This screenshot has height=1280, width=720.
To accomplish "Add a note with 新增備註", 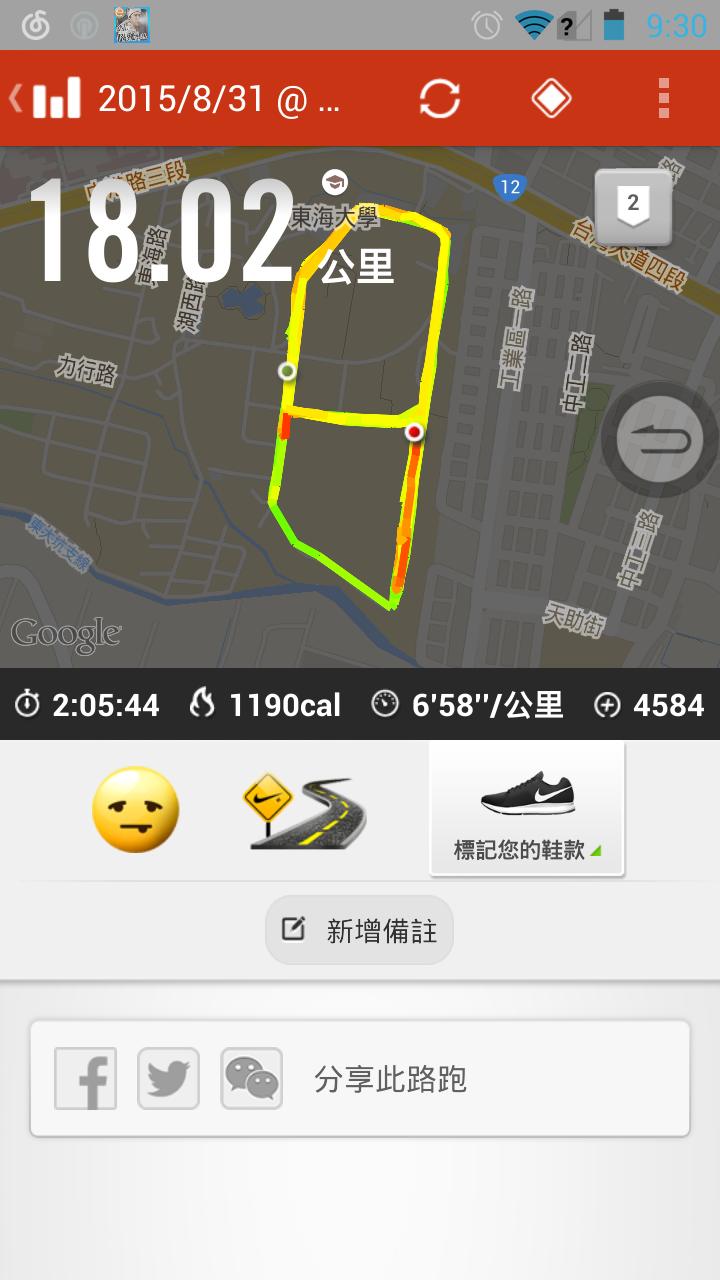I will click(360, 930).
